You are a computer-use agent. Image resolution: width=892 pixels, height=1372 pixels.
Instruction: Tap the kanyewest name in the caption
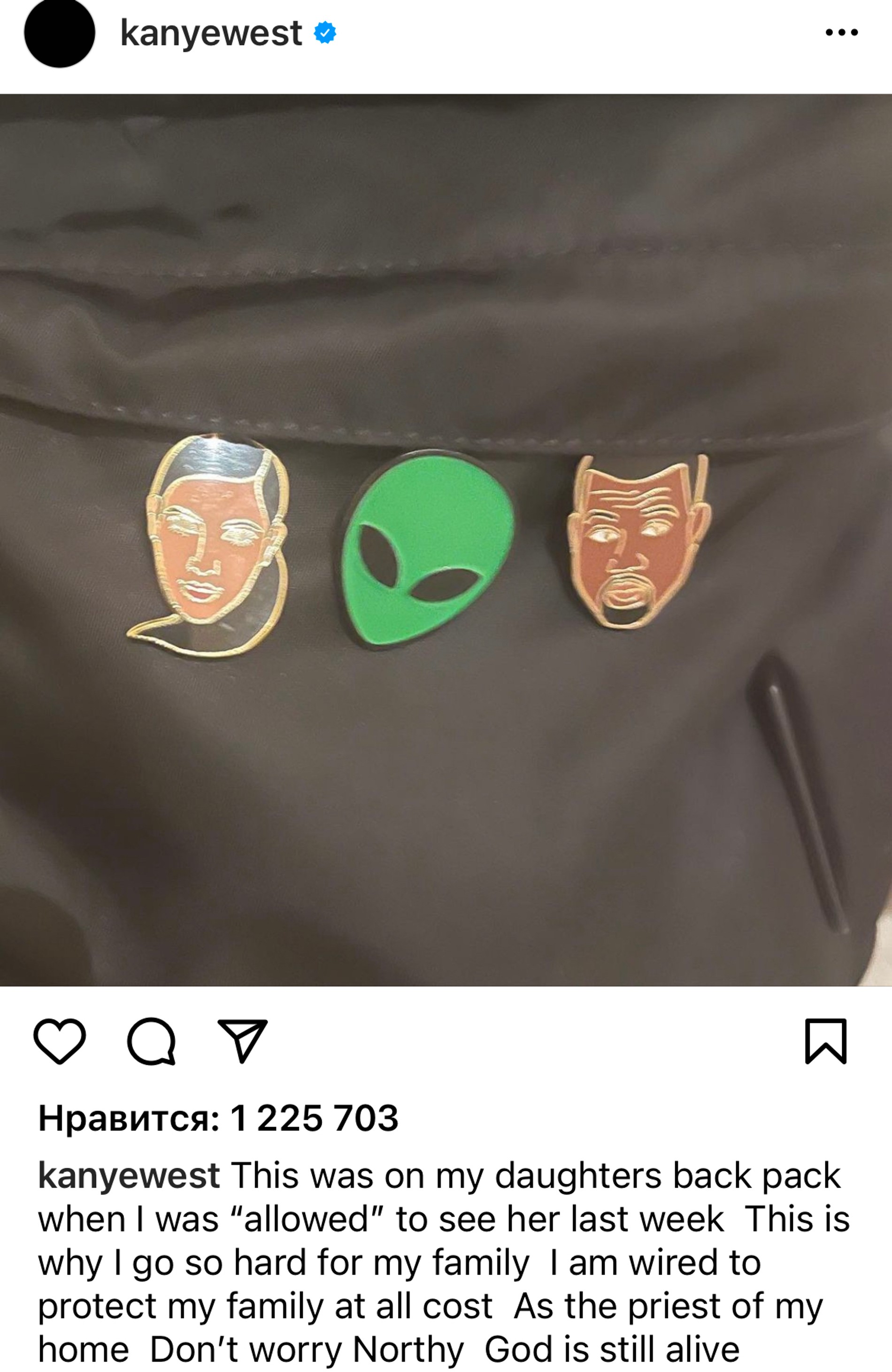(x=129, y=1175)
